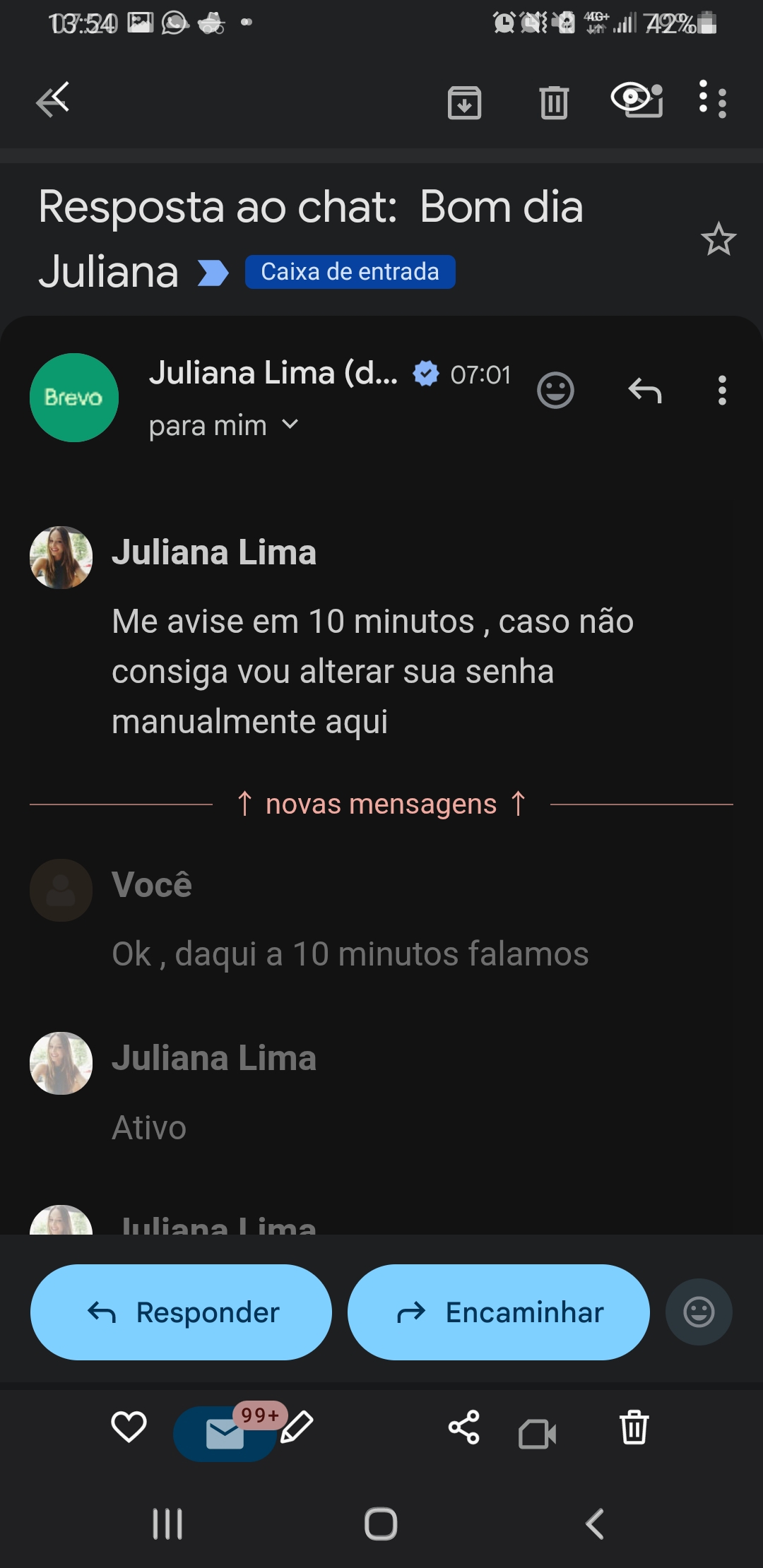Tap the pencil edit icon

(297, 1427)
